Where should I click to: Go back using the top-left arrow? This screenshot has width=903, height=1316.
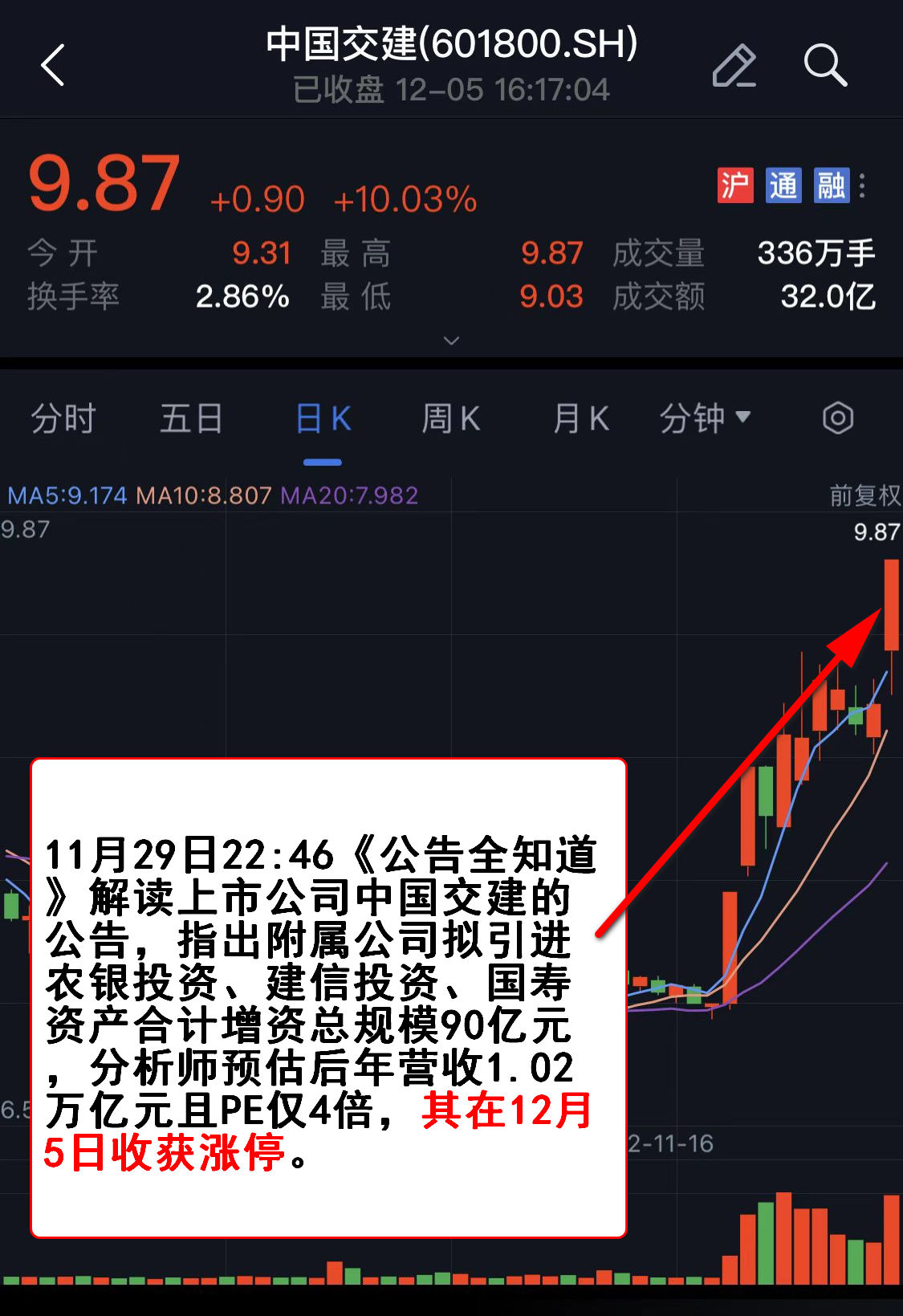(53, 65)
